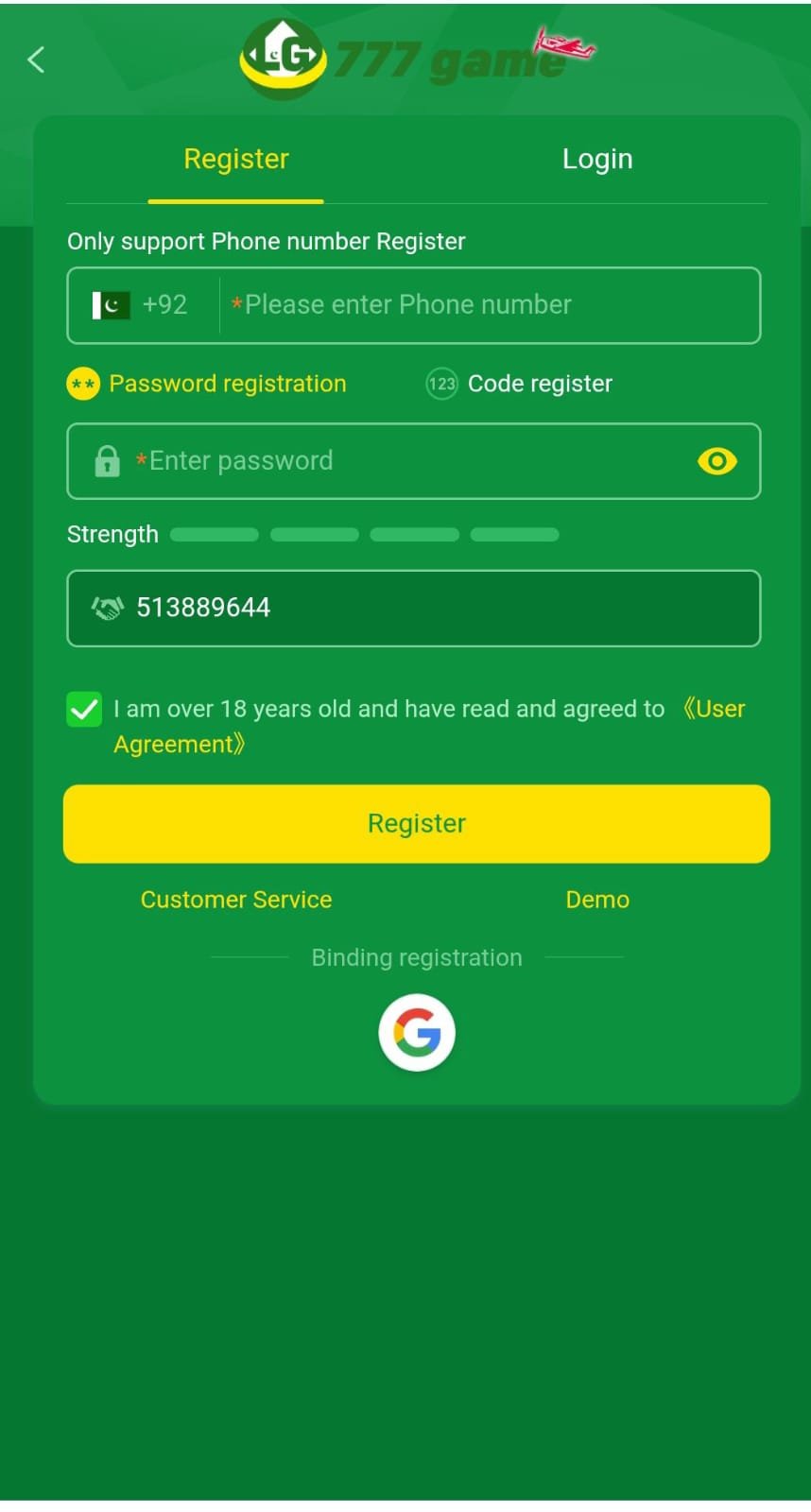
Task: Click the 123 code register icon
Action: [440, 384]
